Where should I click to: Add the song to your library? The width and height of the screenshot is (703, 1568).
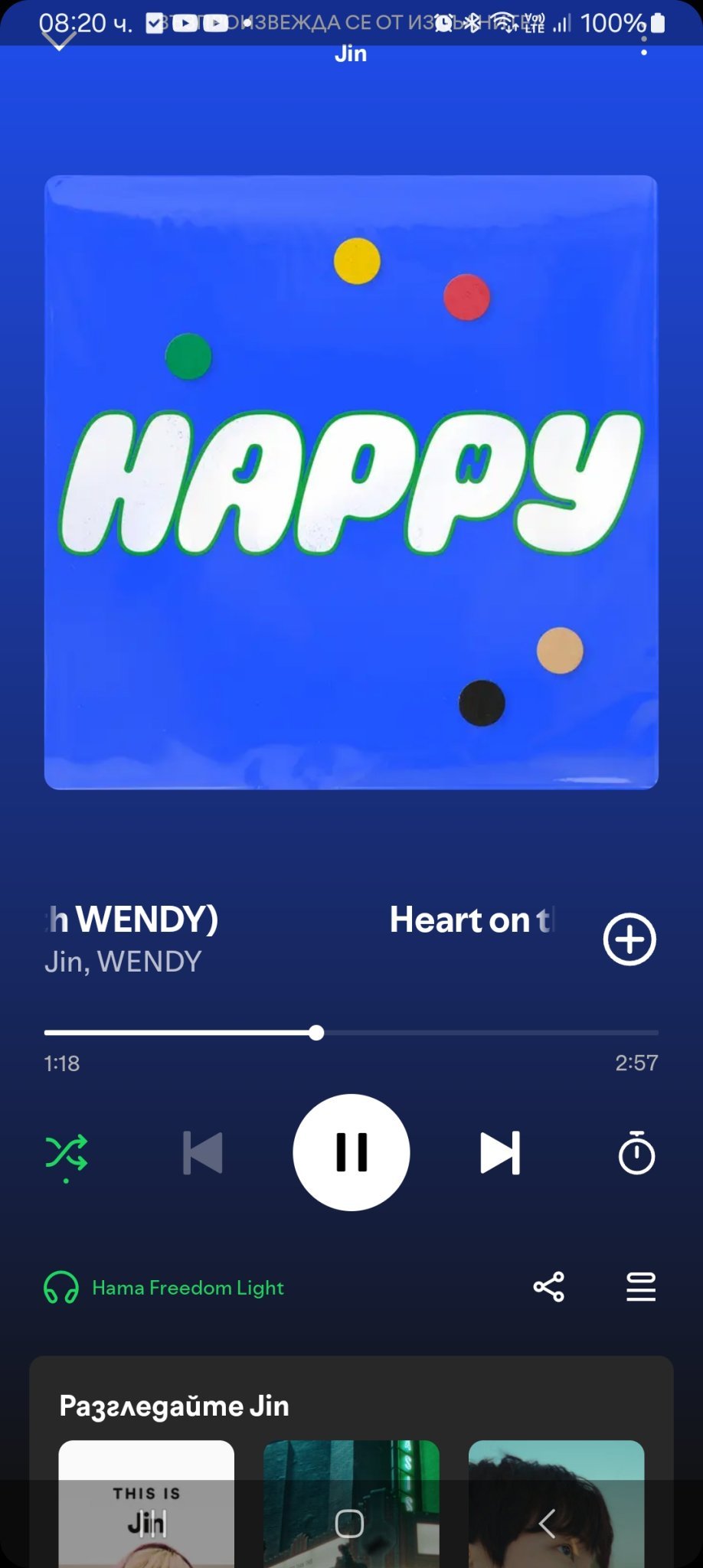(629, 939)
